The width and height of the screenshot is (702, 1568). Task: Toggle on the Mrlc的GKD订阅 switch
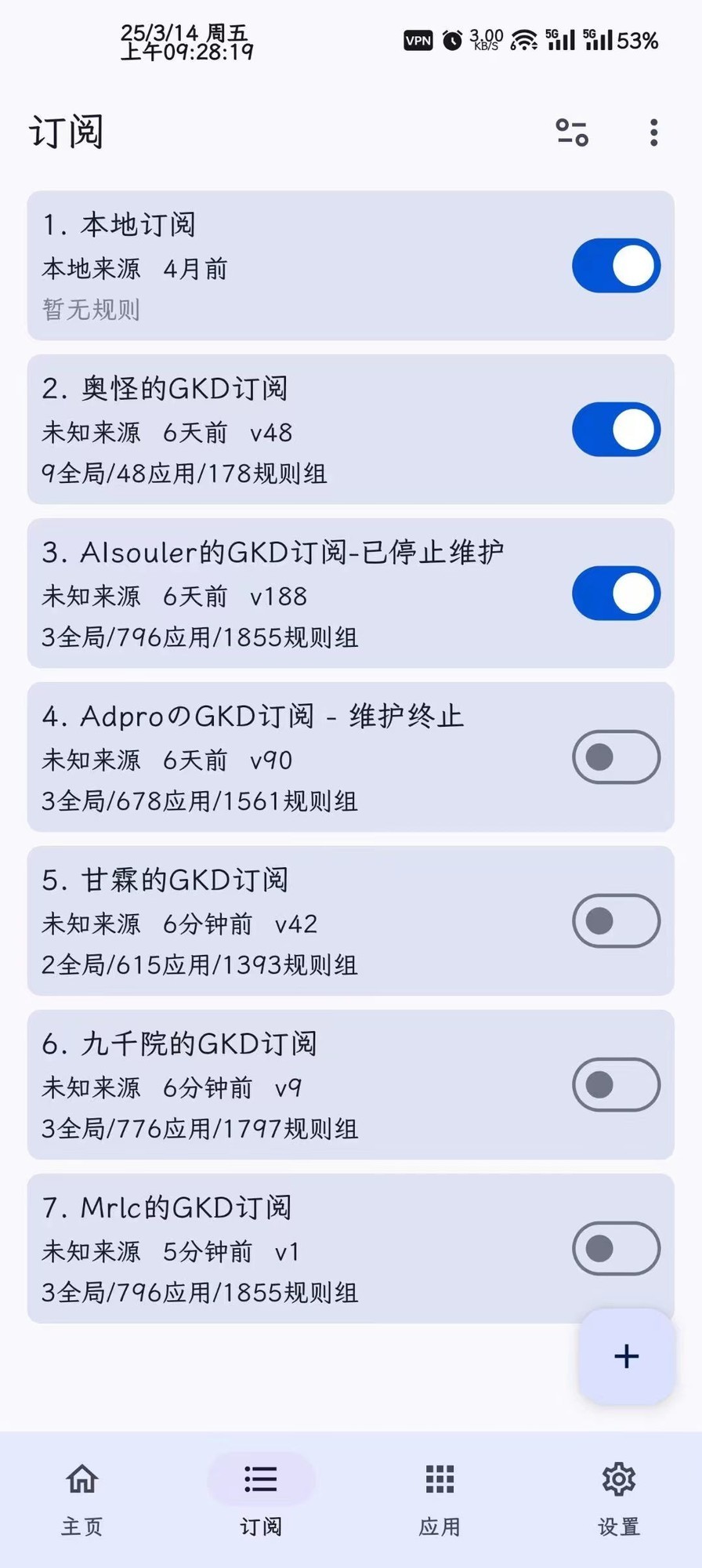tap(616, 1249)
